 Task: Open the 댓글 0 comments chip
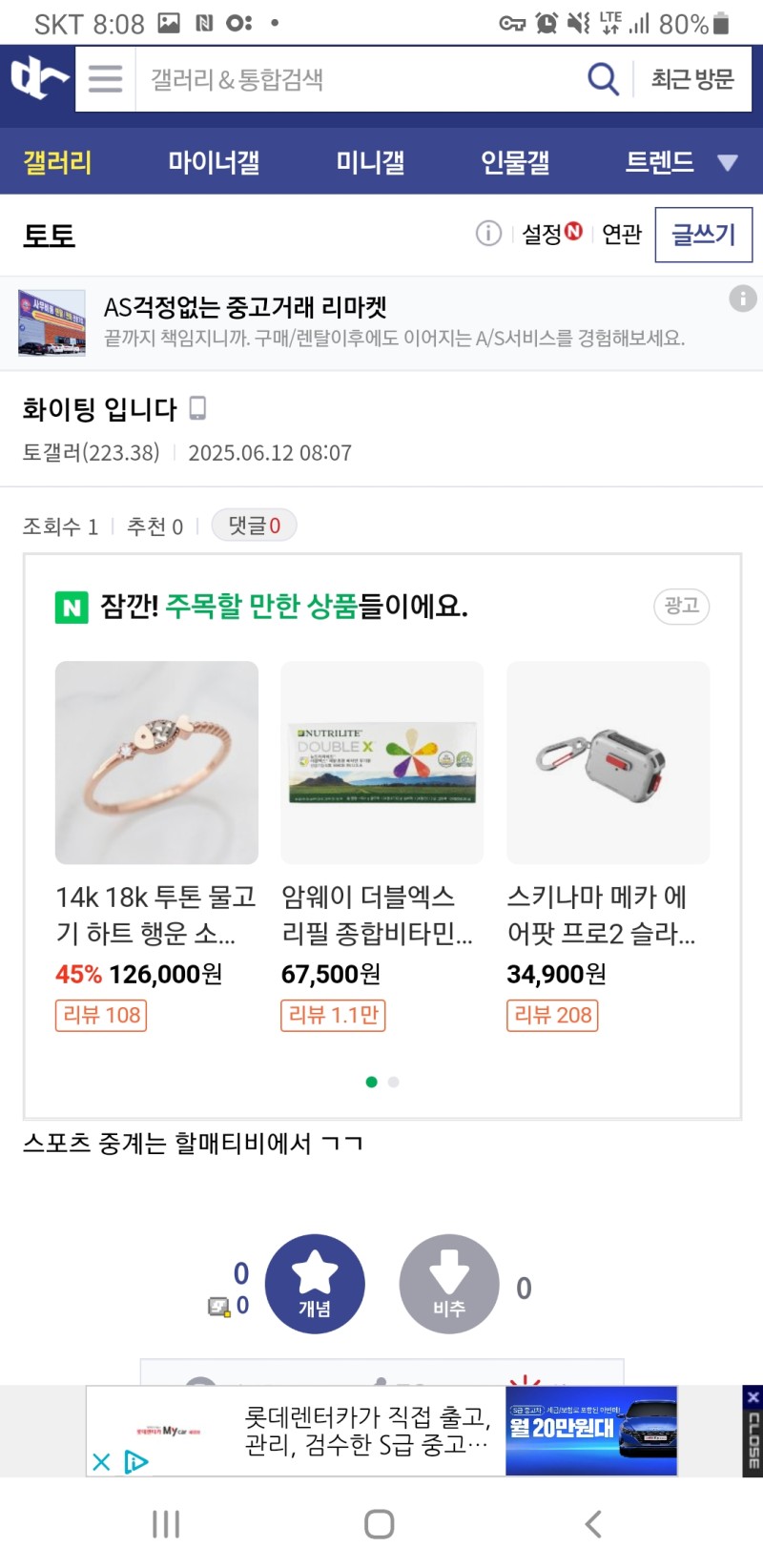click(x=254, y=526)
